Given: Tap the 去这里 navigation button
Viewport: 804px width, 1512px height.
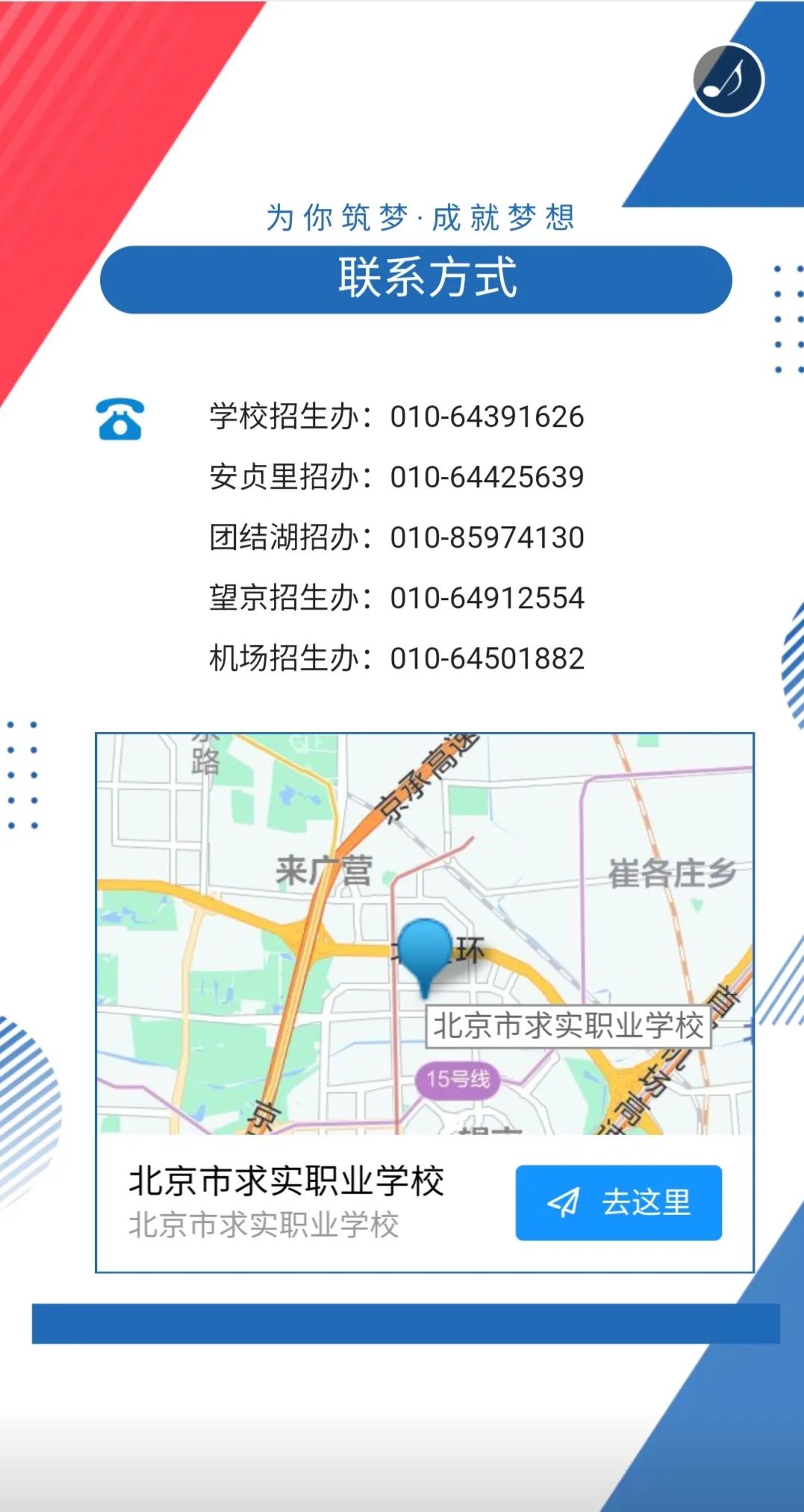Looking at the screenshot, I should tap(618, 1202).
